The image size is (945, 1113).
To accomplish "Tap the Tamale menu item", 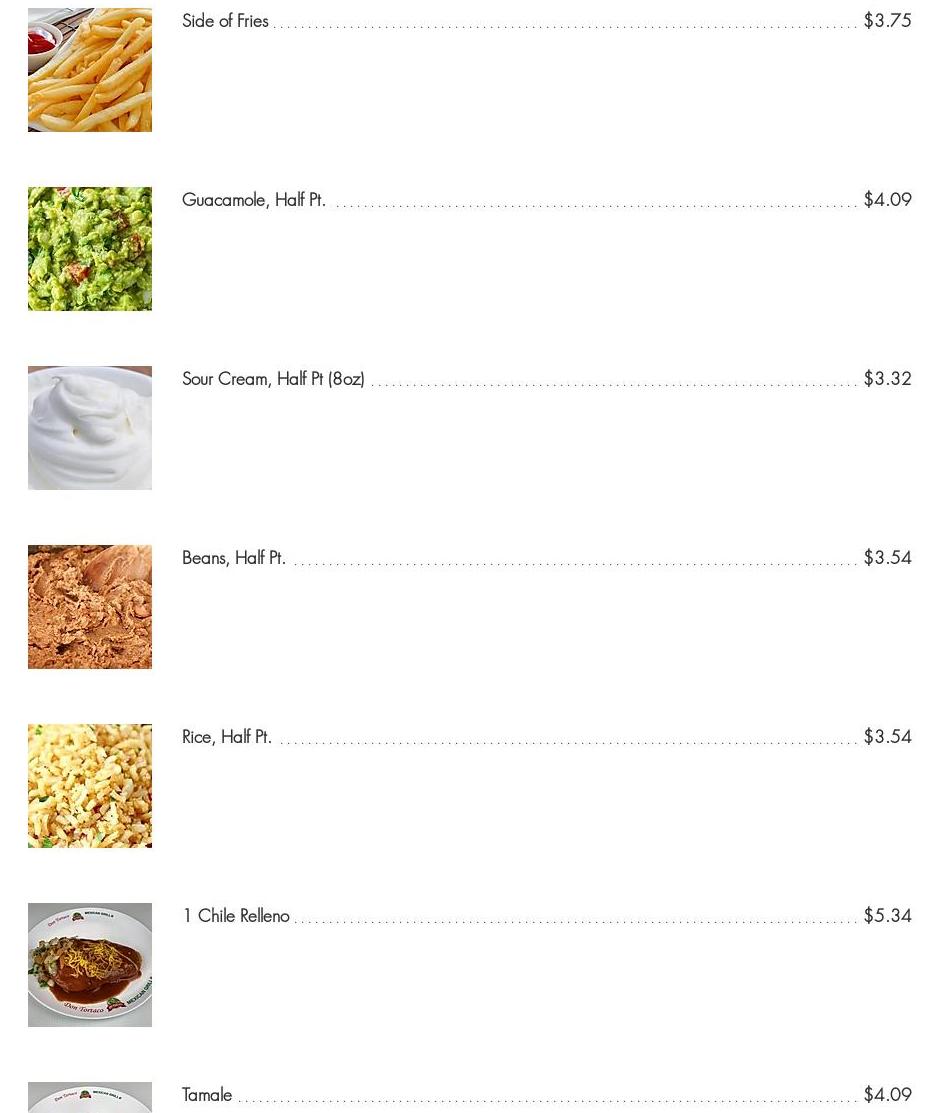I will [x=207, y=1095].
